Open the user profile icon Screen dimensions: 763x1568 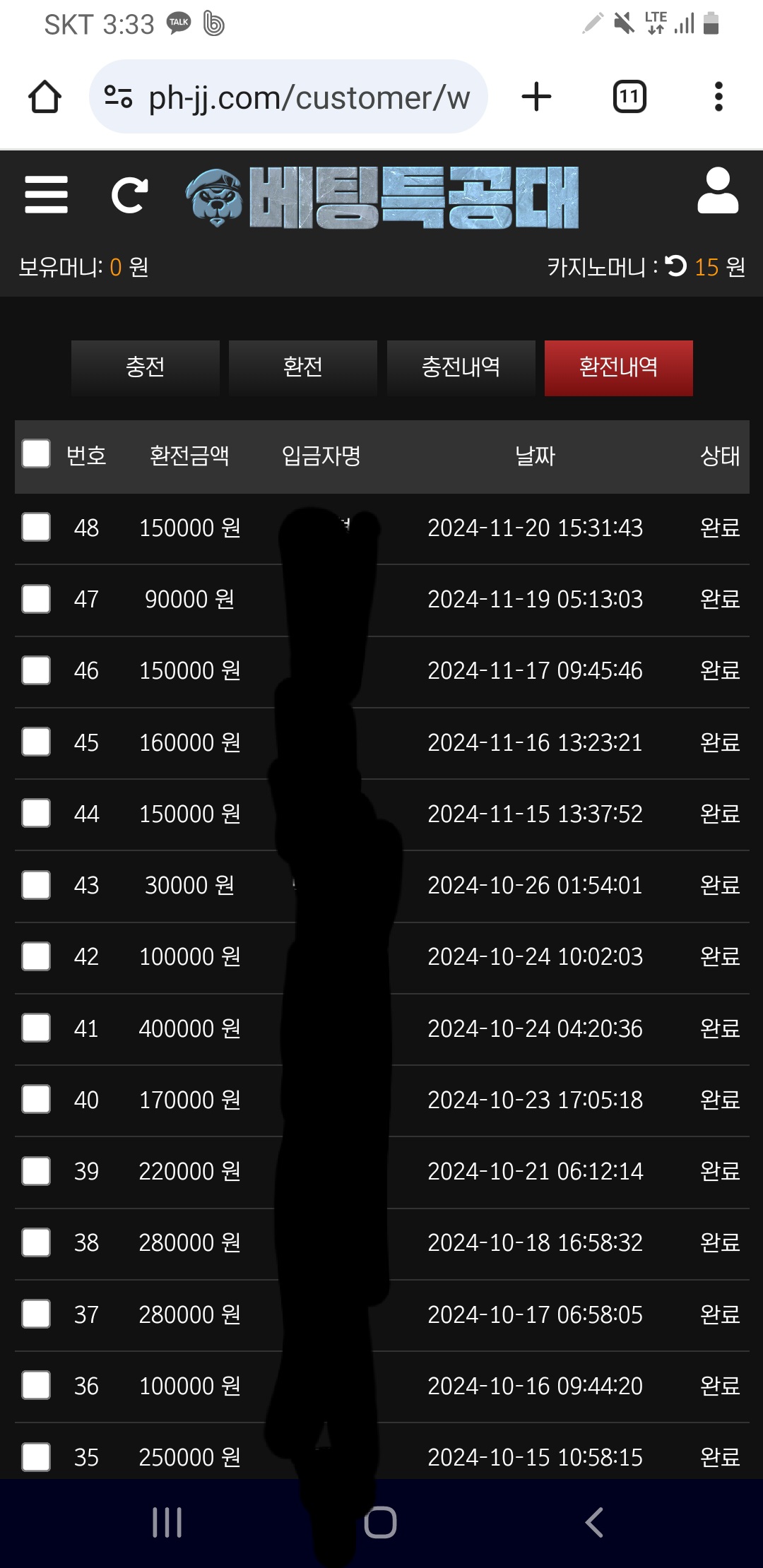click(718, 191)
